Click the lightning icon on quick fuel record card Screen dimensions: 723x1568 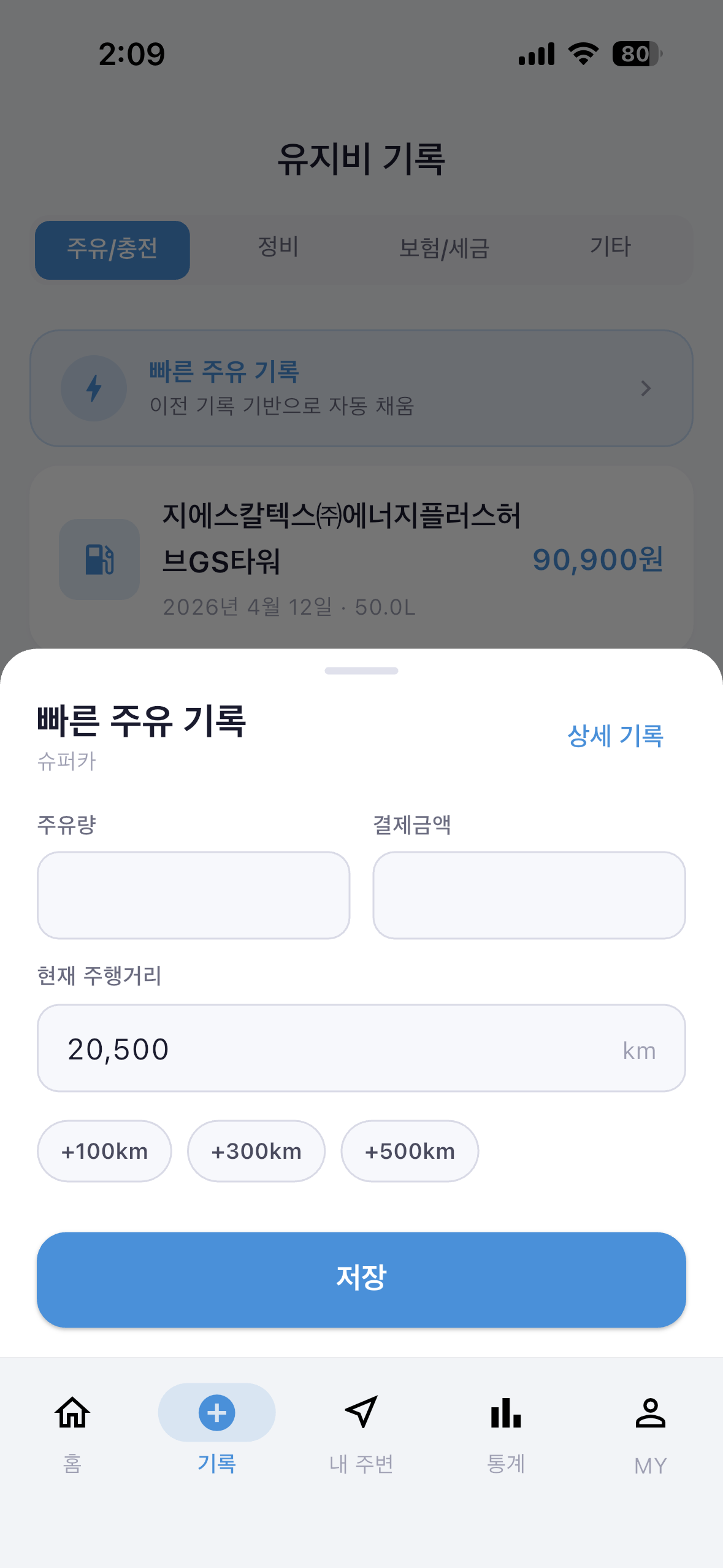click(x=93, y=388)
